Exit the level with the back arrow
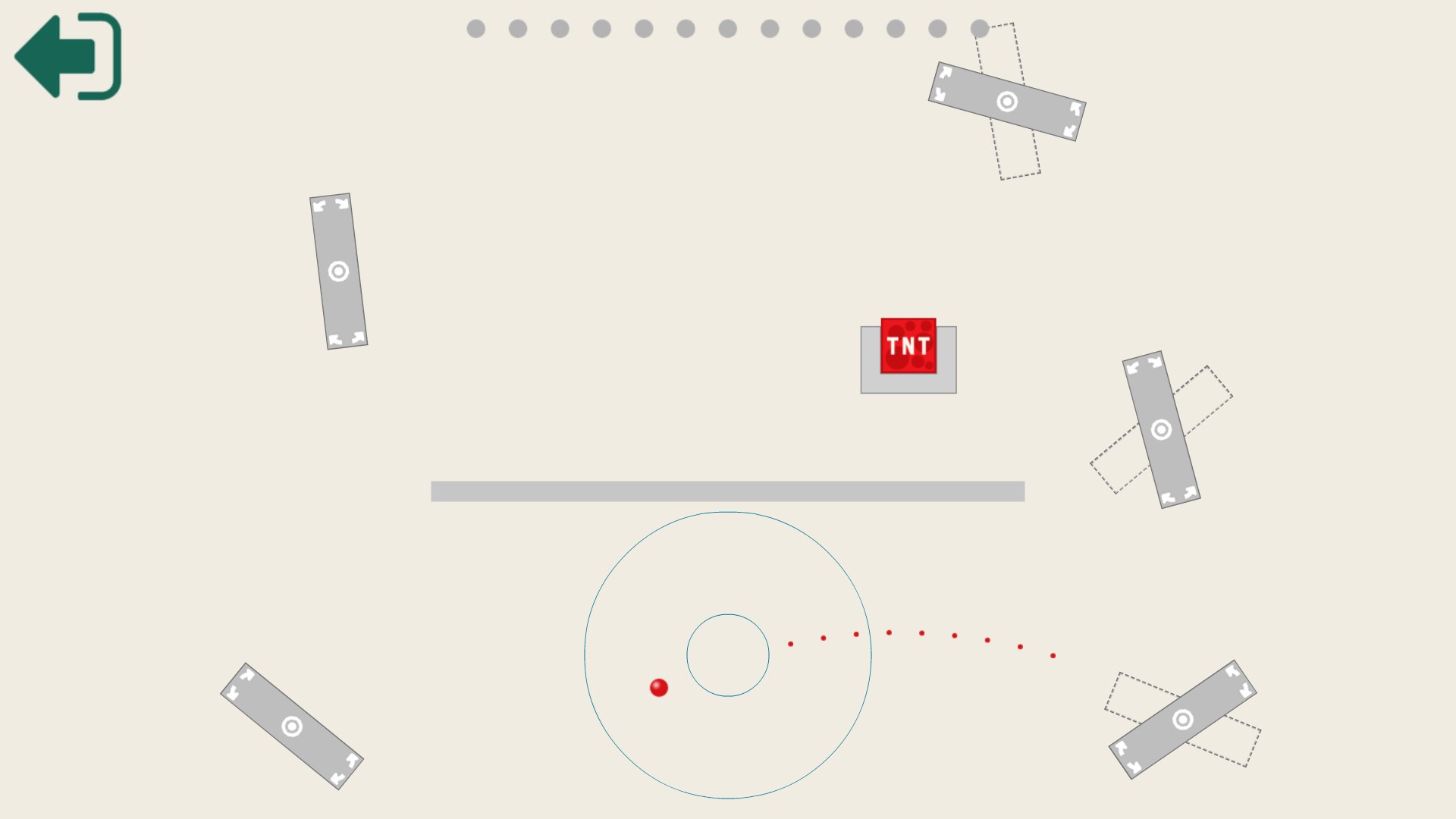The image size is (1456, 819). [67, 56]
